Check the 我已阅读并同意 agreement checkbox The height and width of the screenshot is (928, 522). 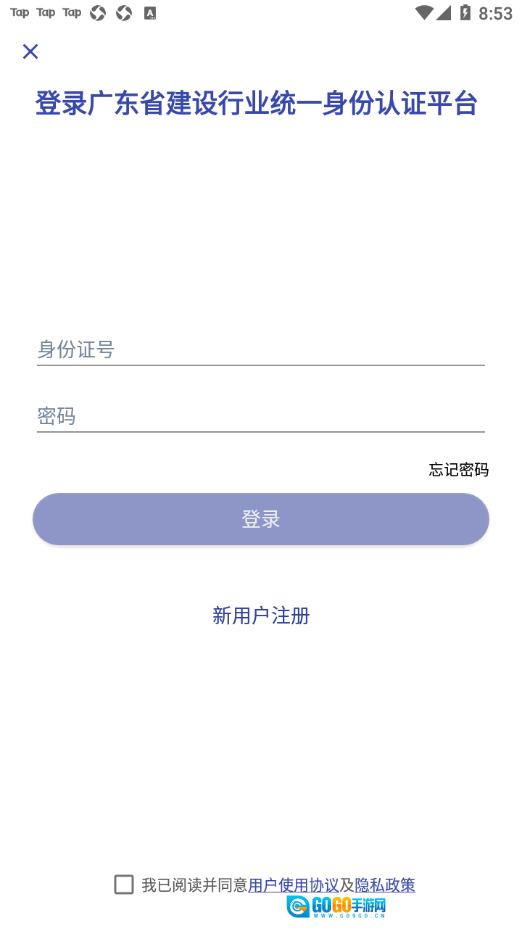point(124,885)
